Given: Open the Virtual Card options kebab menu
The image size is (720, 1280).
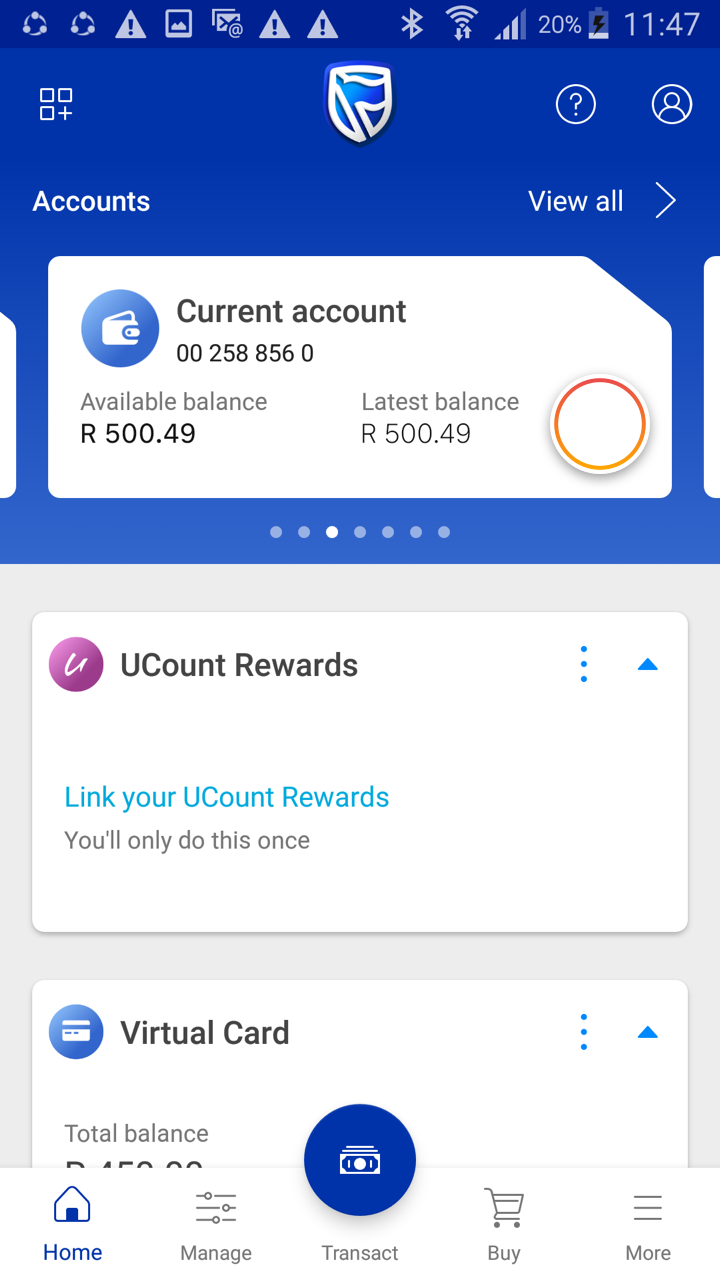Looking at the screenshot, I should tap(584, 1032).
